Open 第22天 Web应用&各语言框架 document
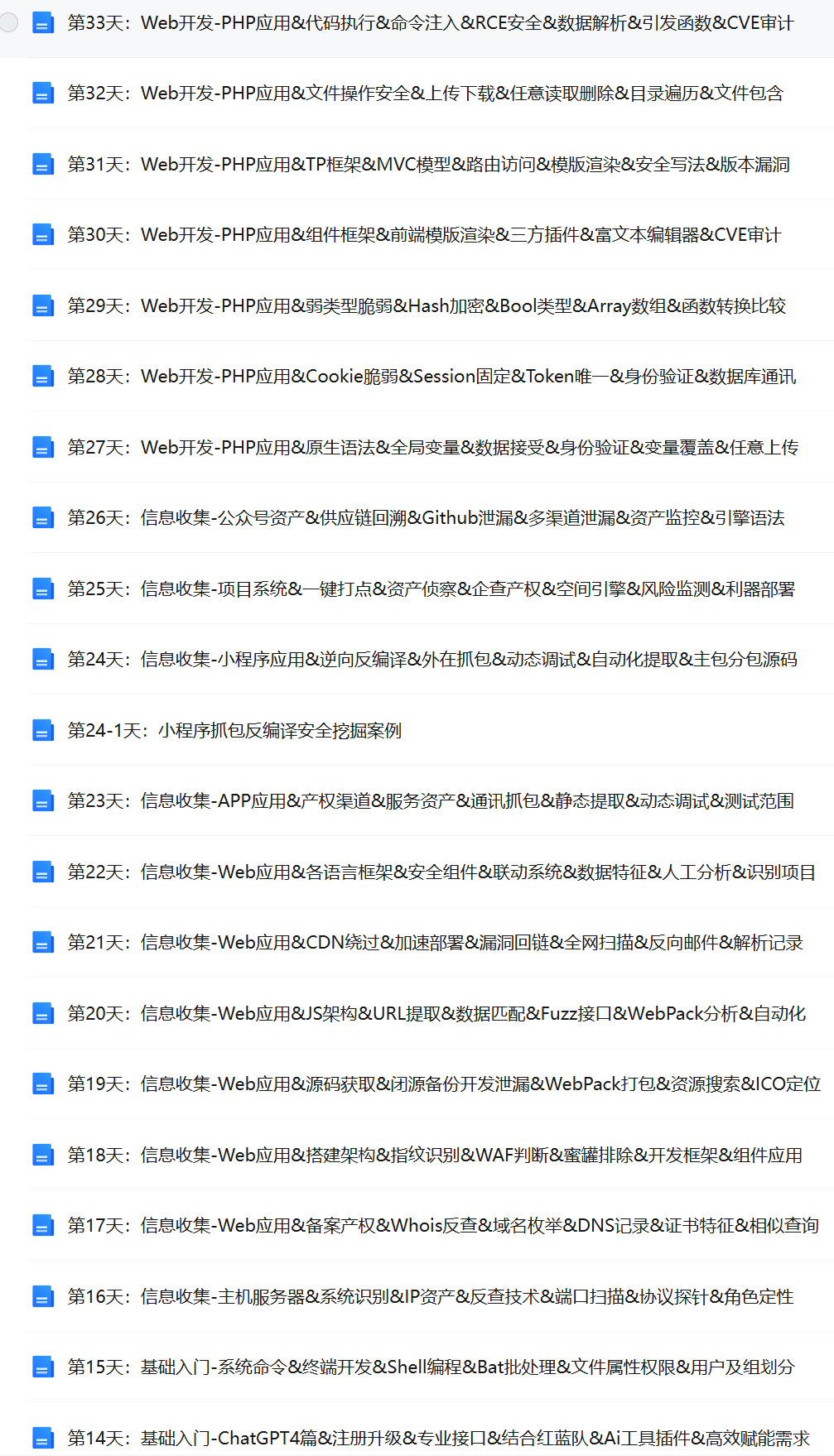Image resolution: width=834 pixels, height=1456 pixels. coord(441,872)
